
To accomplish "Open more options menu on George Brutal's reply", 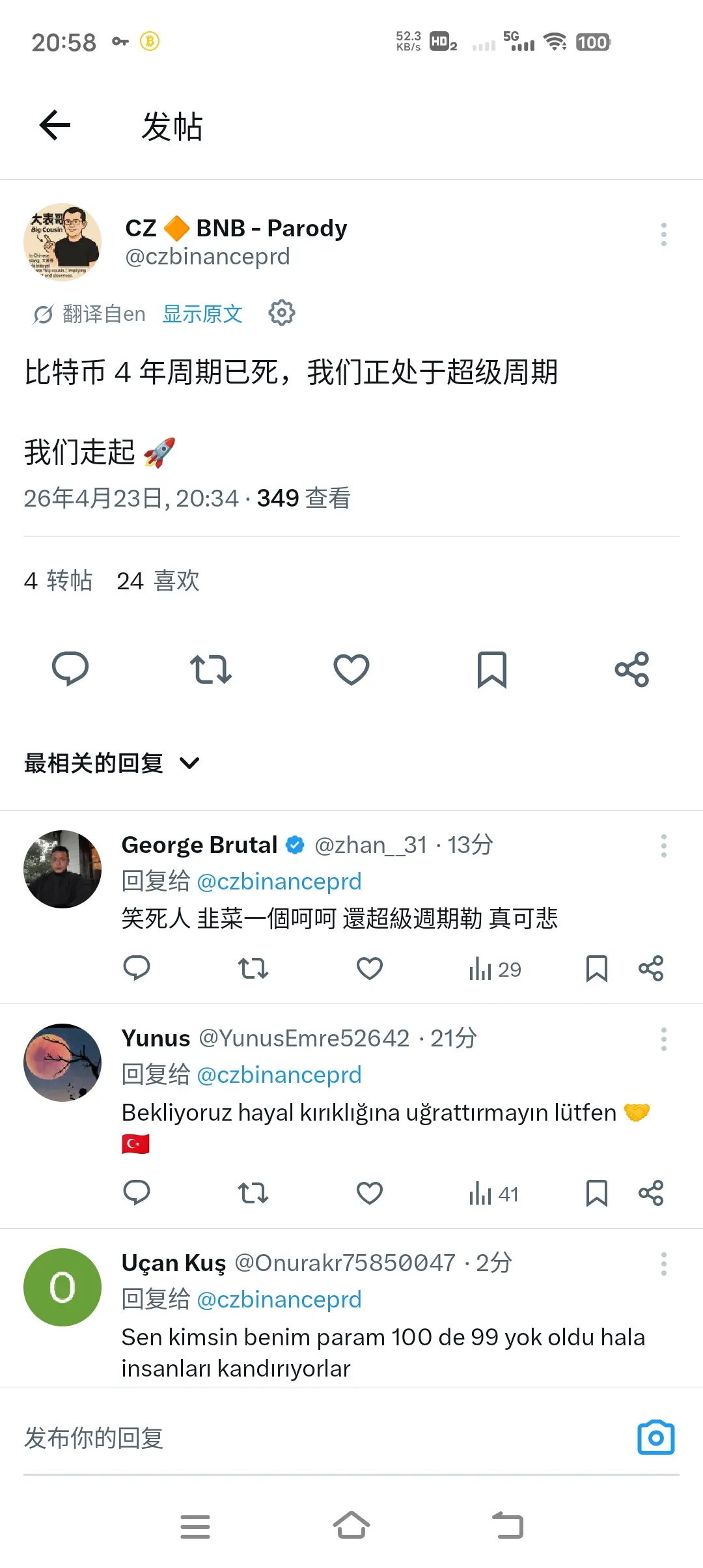I will (x=663, y=845).
